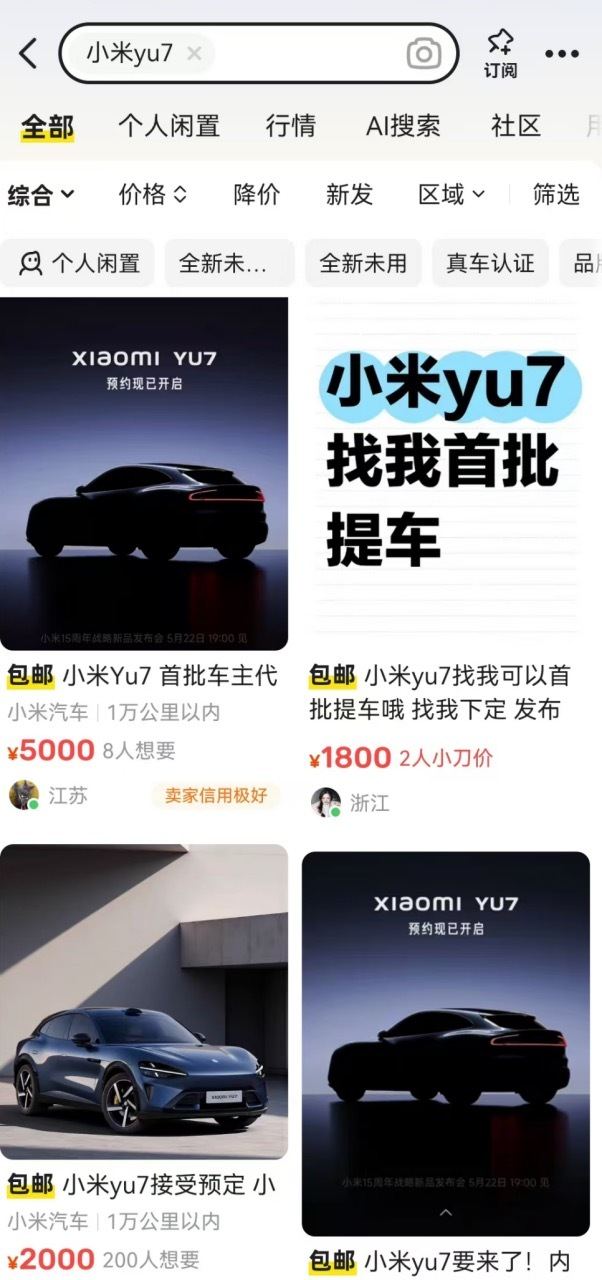Expand the 区域 dropdown
This screenshot has height=1280, width=602.
tap(451, 195)
